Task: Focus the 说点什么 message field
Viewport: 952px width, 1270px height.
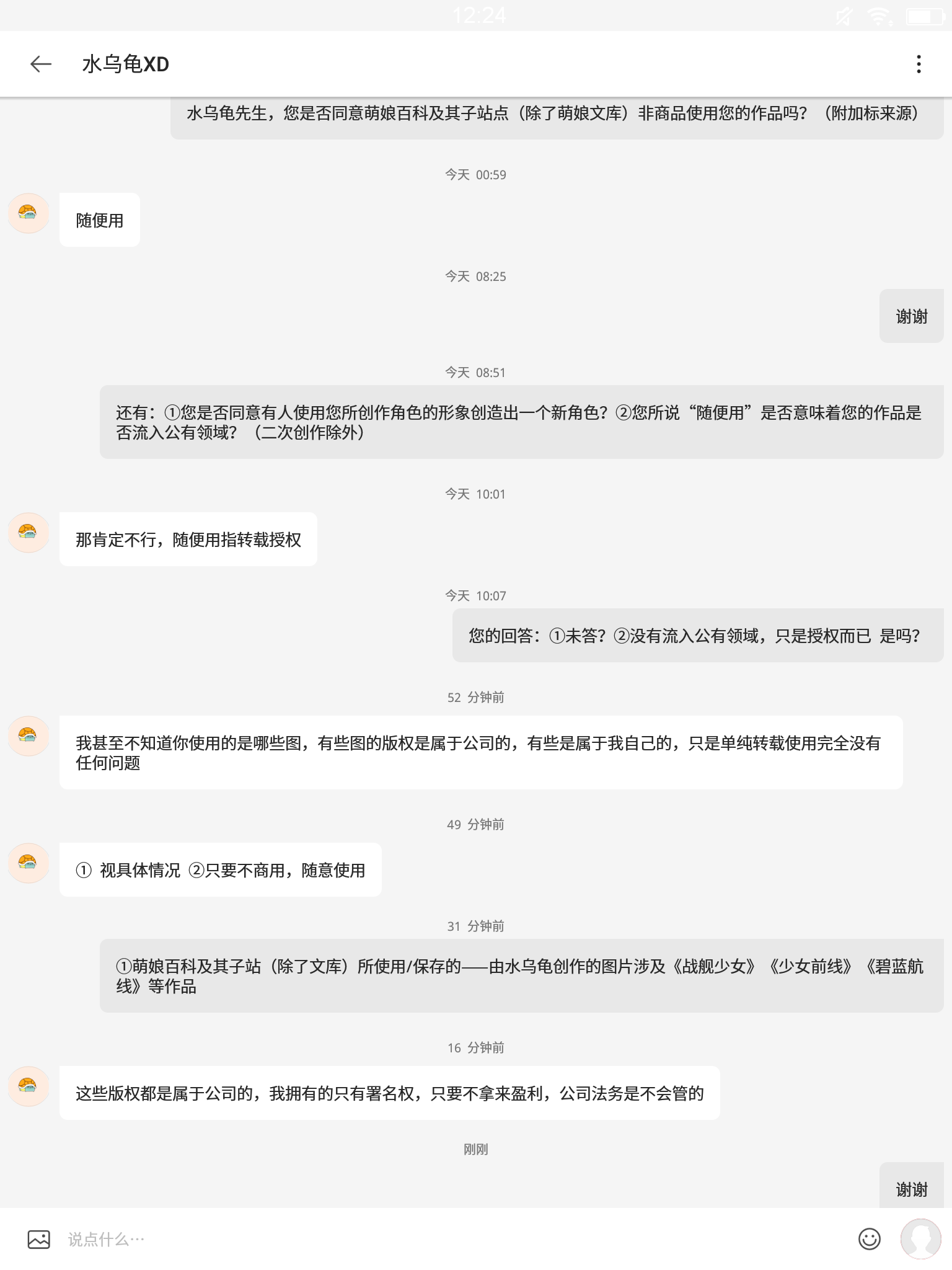Action: coord(434,1239)
